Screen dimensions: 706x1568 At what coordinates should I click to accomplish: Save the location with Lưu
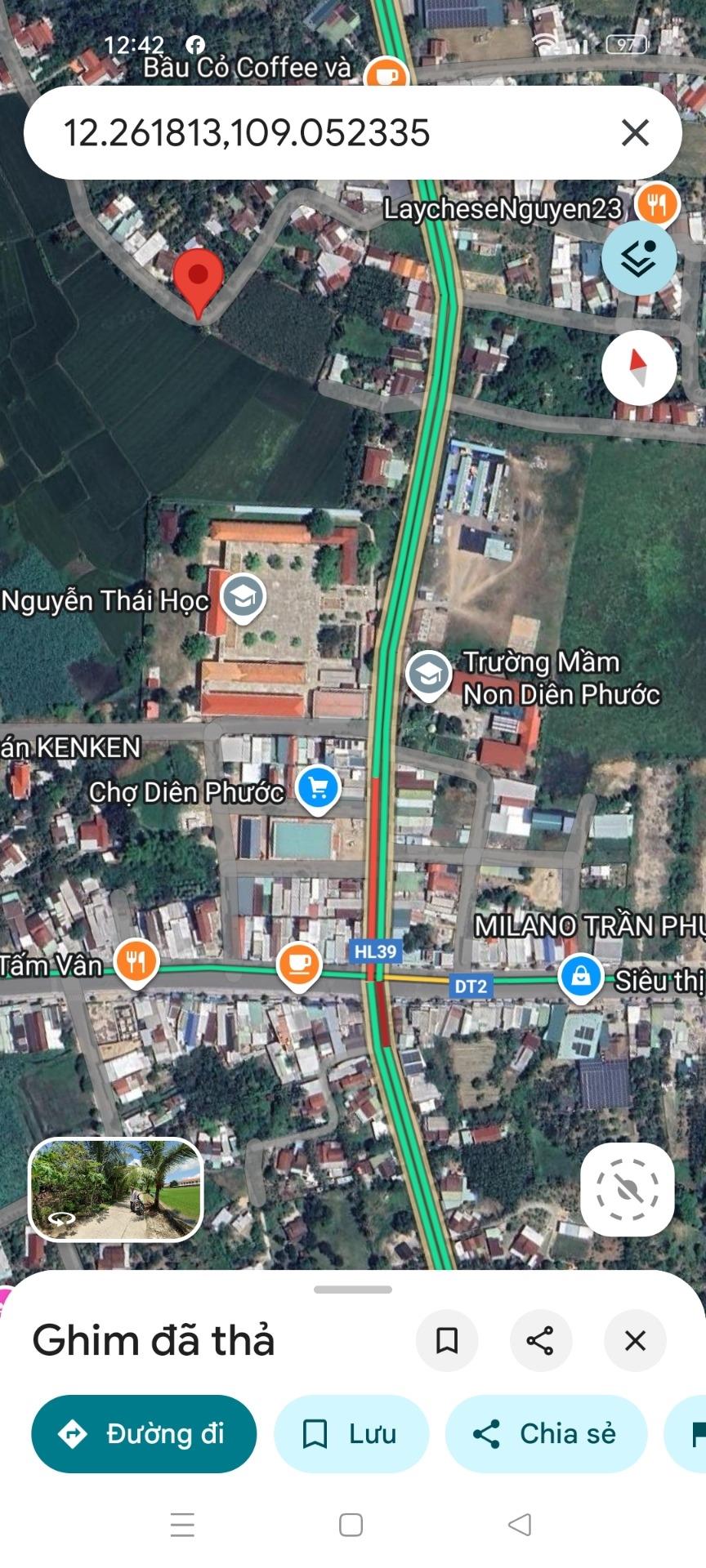tap(351, 1433)
